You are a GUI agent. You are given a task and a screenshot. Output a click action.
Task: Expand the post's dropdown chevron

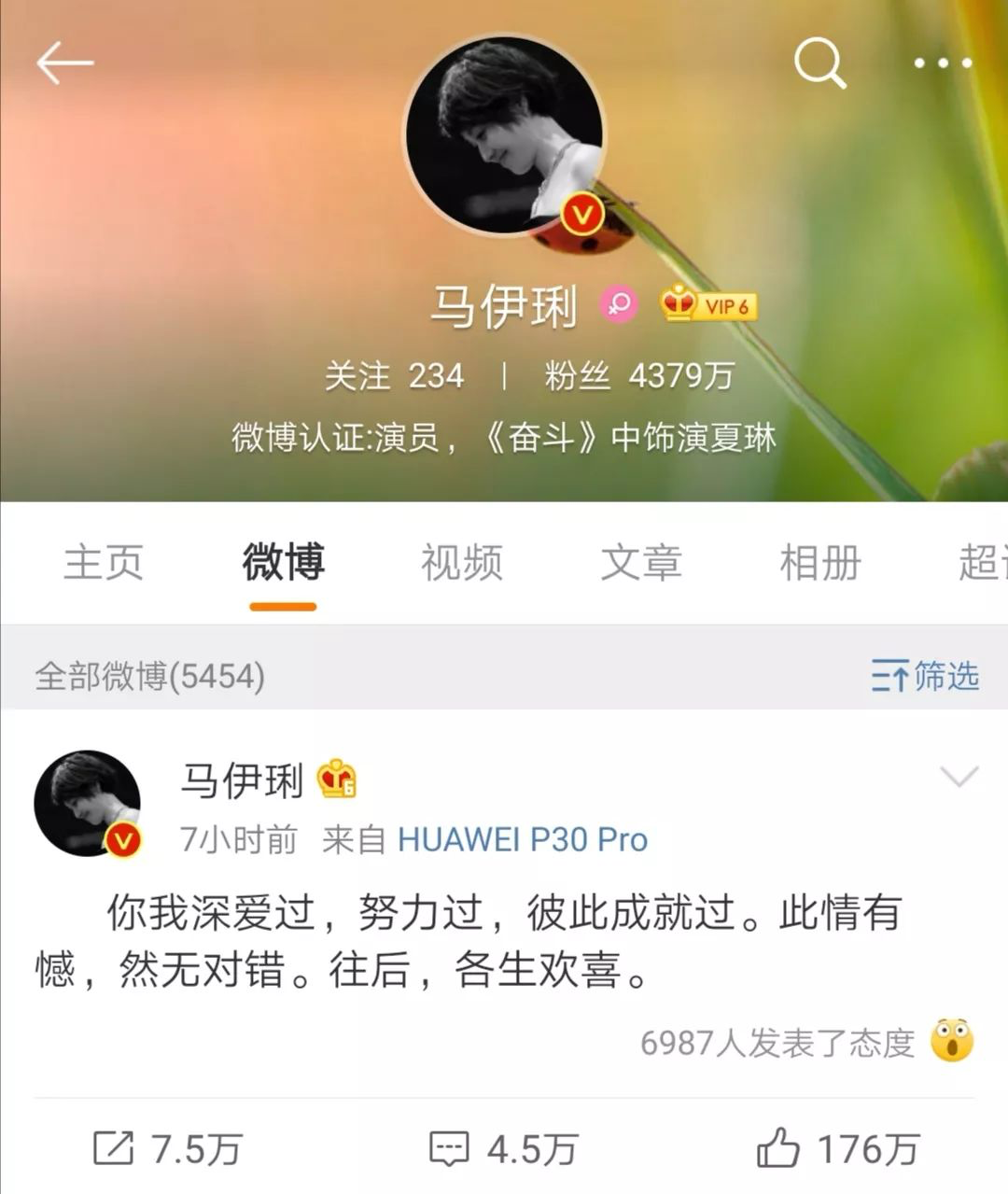coord(959,777)
